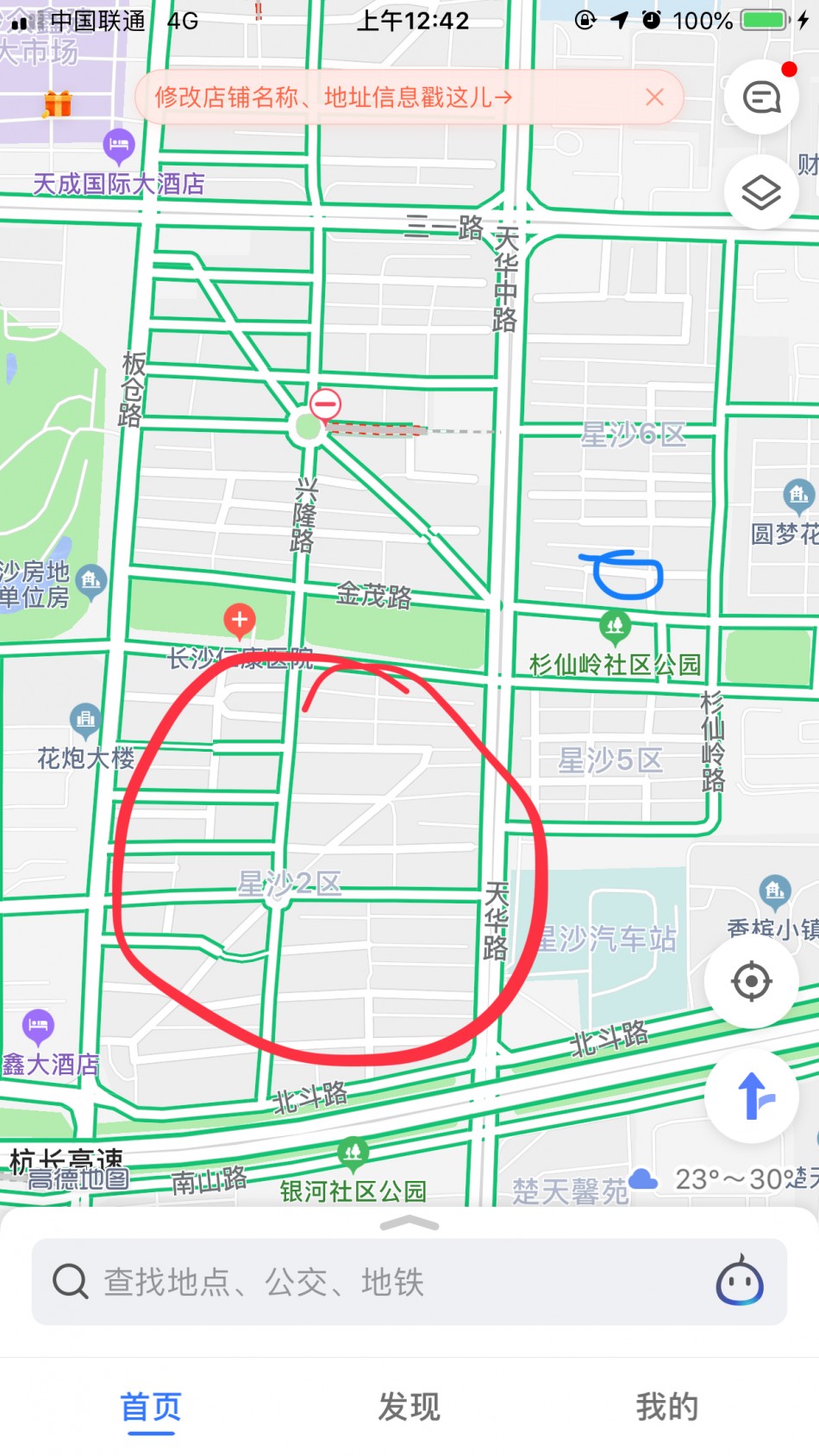Viewport: 819px width, 1456px height.
Task: Recenter the map on current location
Action: 751,981
